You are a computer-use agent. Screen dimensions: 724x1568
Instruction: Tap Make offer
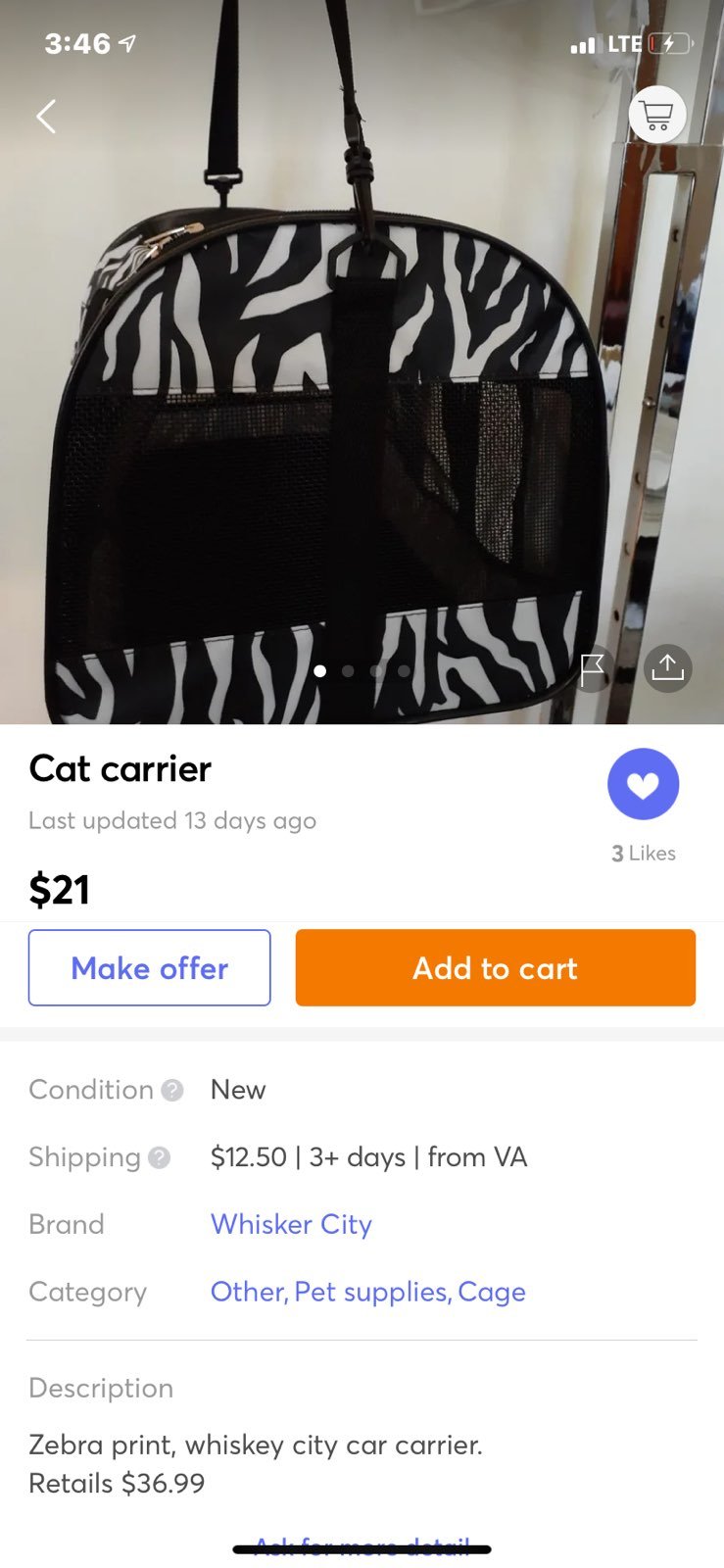point(149,967)
